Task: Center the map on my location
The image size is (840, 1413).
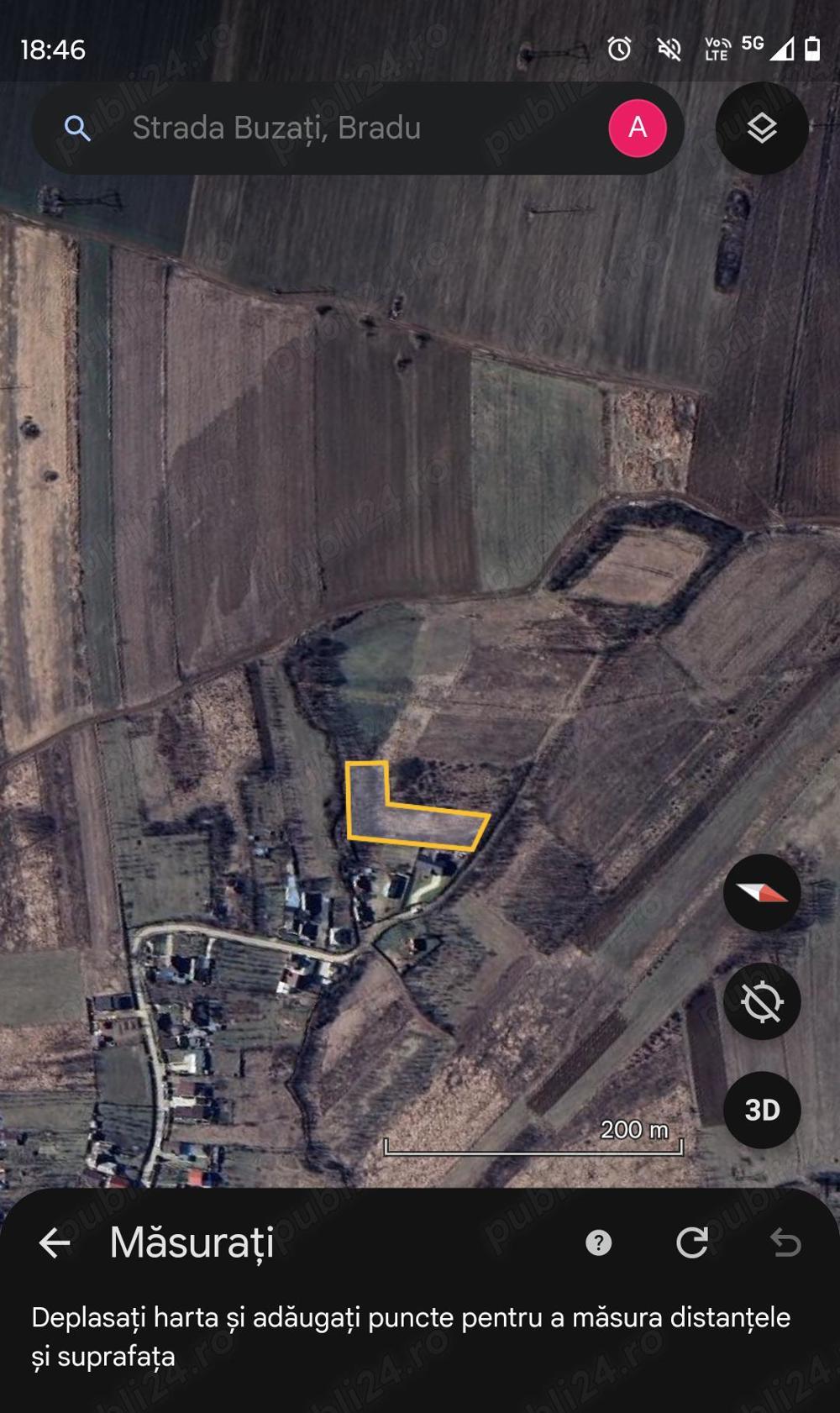Action: [x=762, y=1001]
